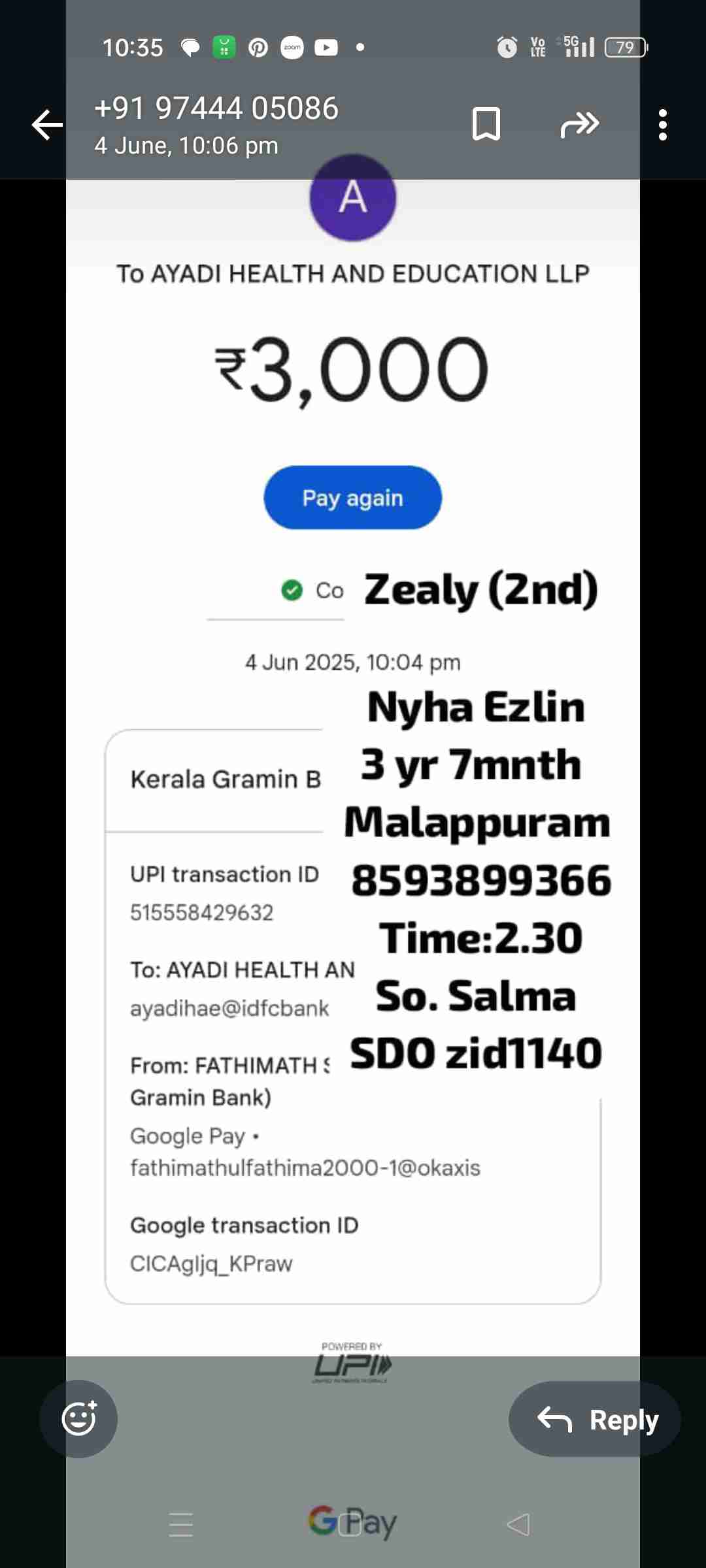The image size is (706, 1568).
Task: Reply to this image message
Action: click(x=595, y=1419)
